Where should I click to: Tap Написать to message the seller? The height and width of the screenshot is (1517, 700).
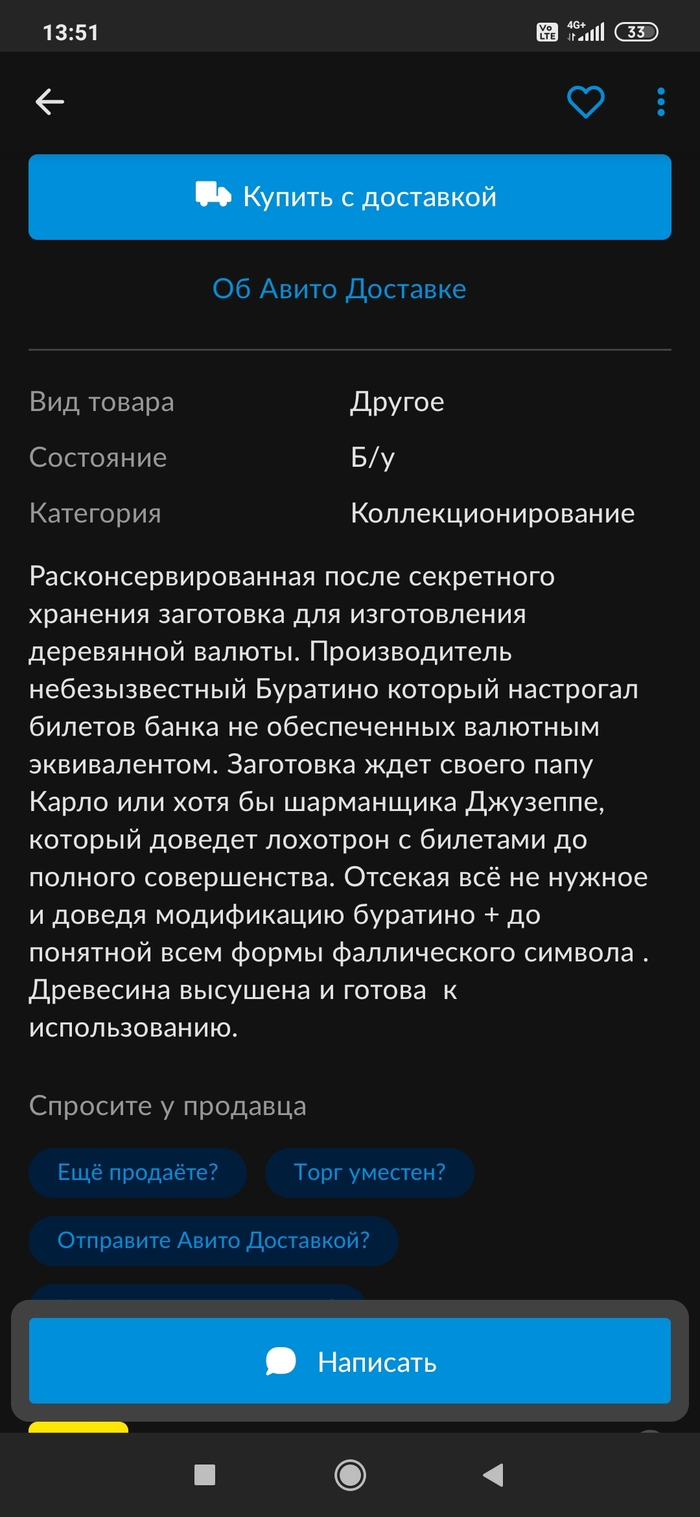[349, 1361]
